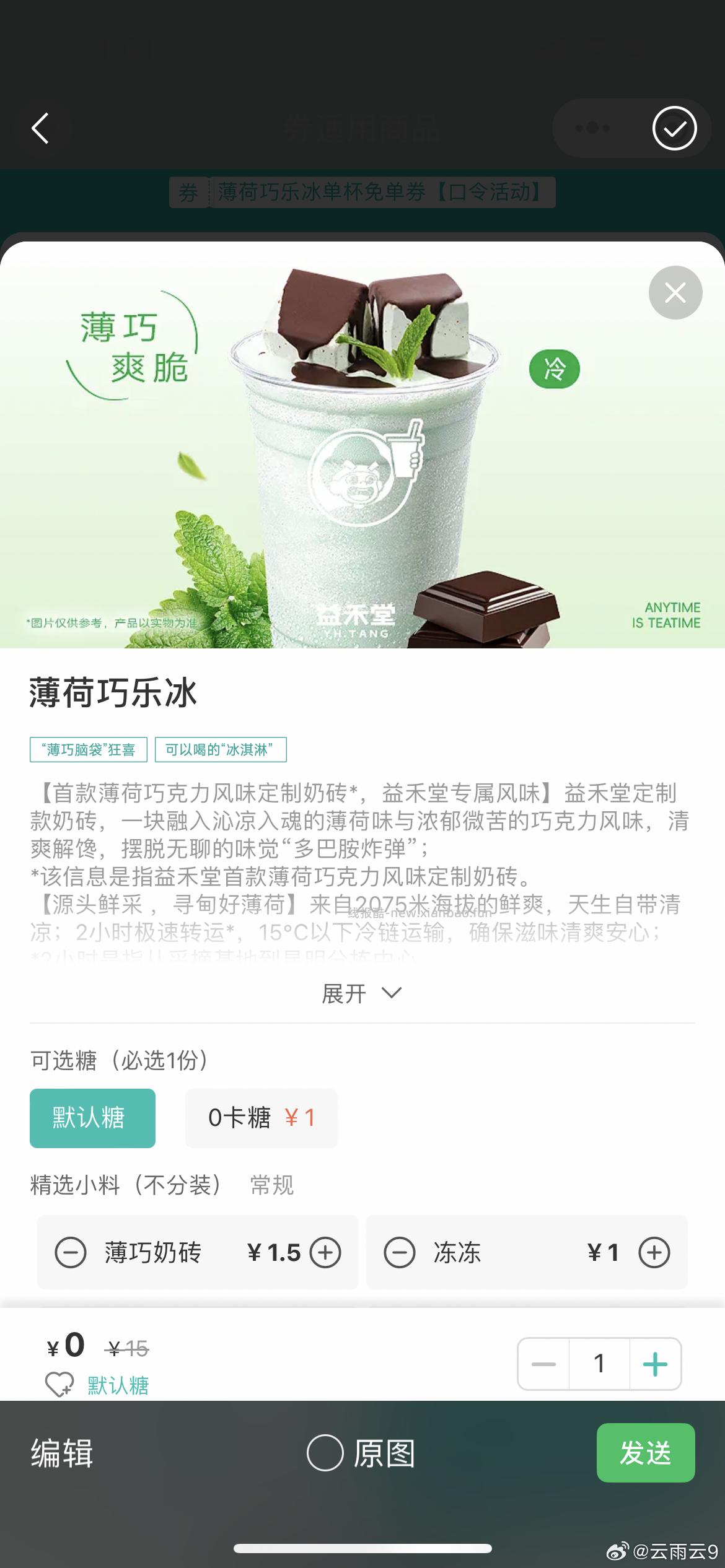This screenshot has width=725, height=1568.
Task: Remove 薄巧奶砖 topping with the minus icon
Action: 71,1253
